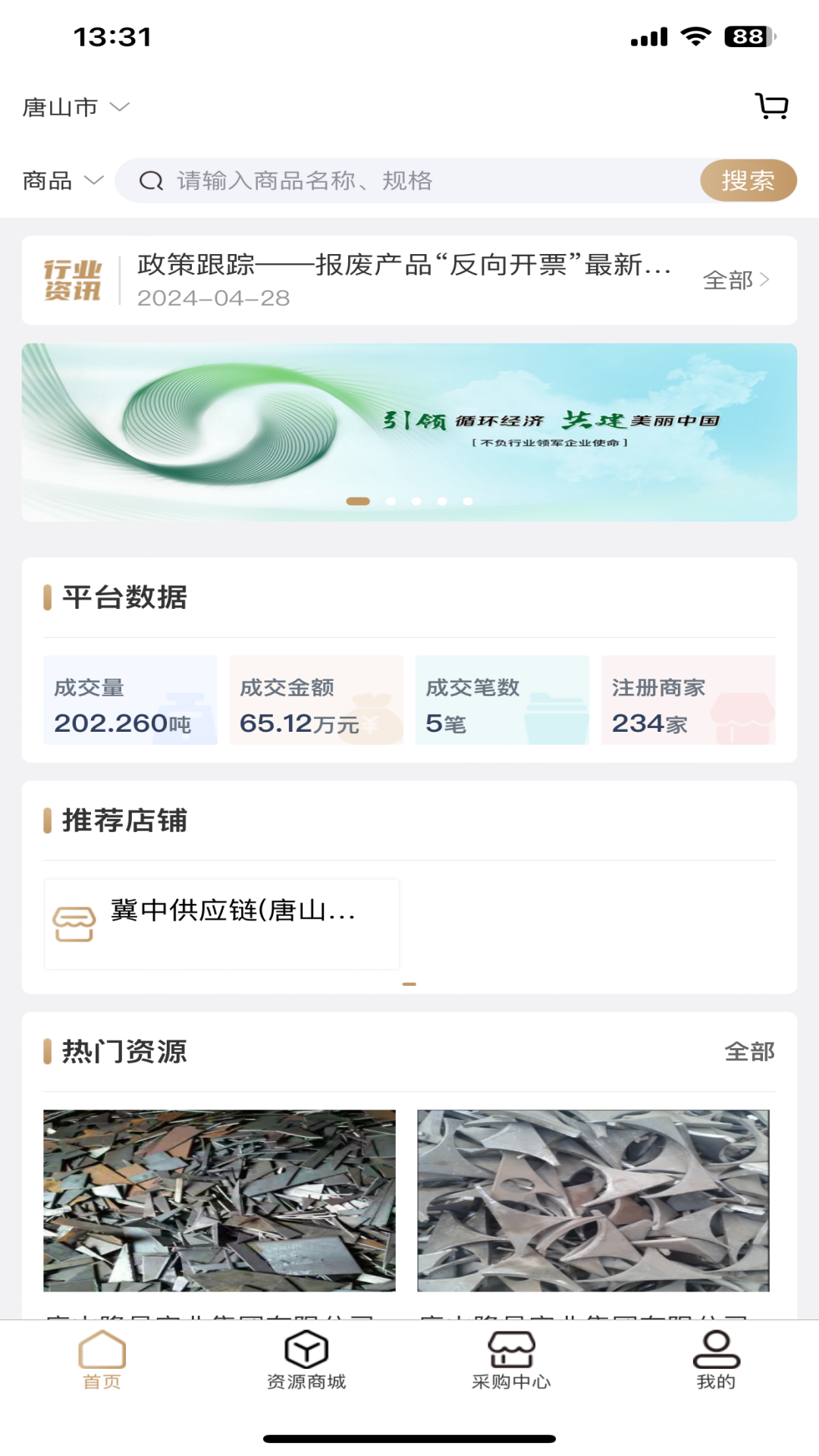Go to the 首页 tab
This screenshot has height=1456, width=819.
coord(102,1361)
